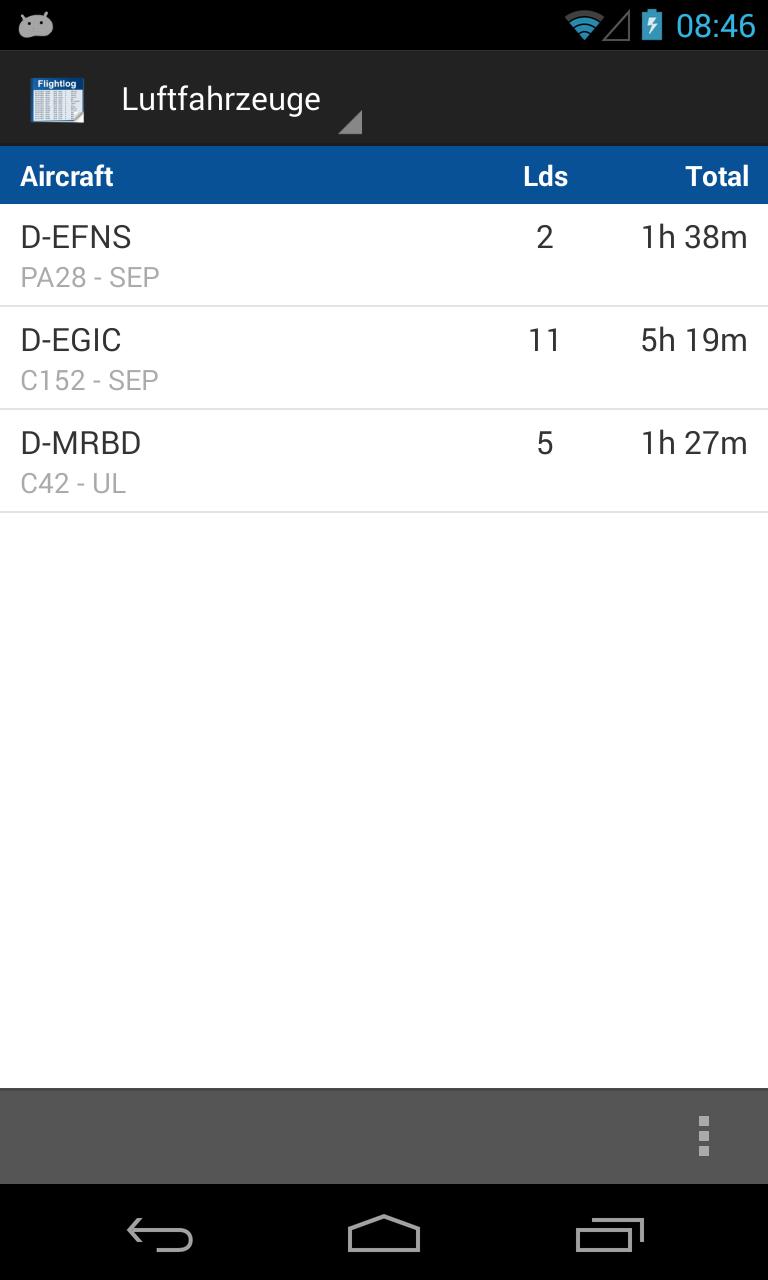Open the Luftfahrzeuge view dropdown

coord(238,101)
